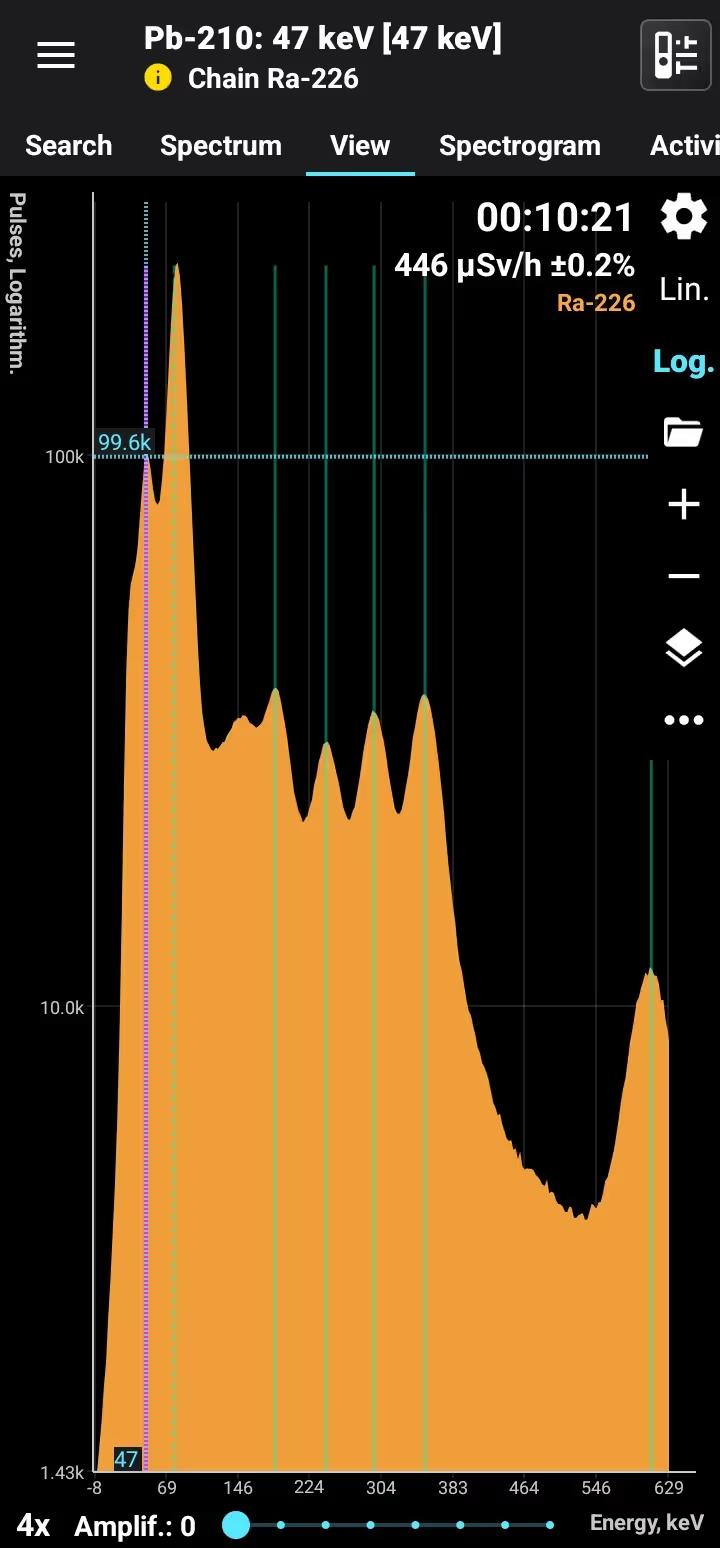
Task: Tap the 4x zoom factor label
Action: [x=33, y=1525]
